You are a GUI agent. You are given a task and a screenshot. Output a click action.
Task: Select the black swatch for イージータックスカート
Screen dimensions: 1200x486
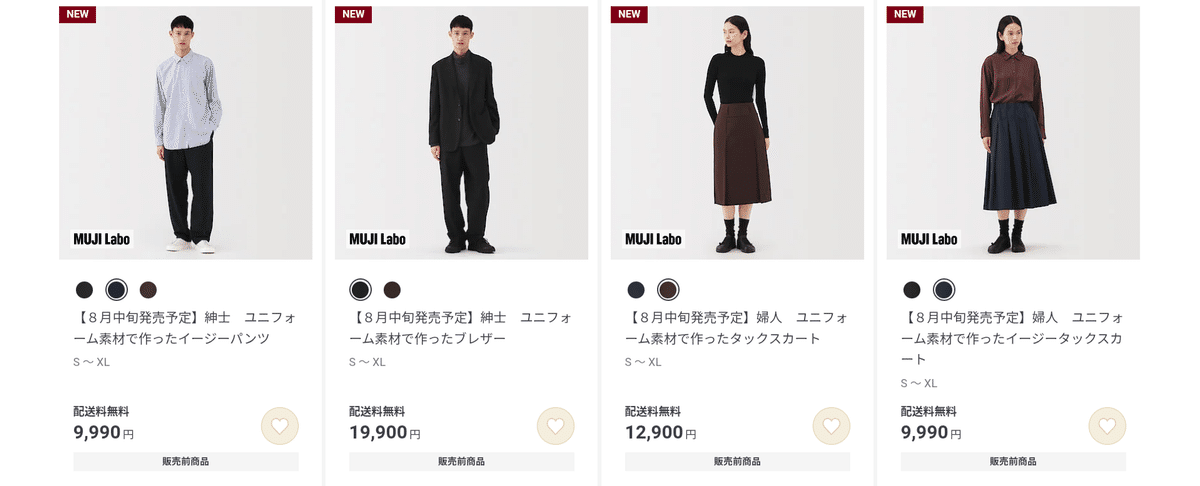pos(912,290)
